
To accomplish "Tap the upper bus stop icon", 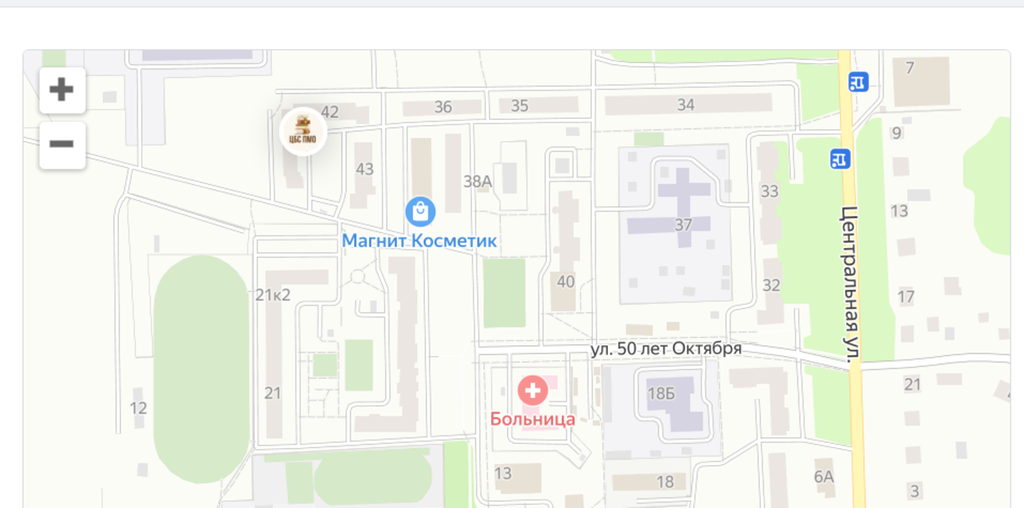I will click(x=858, y=82).
